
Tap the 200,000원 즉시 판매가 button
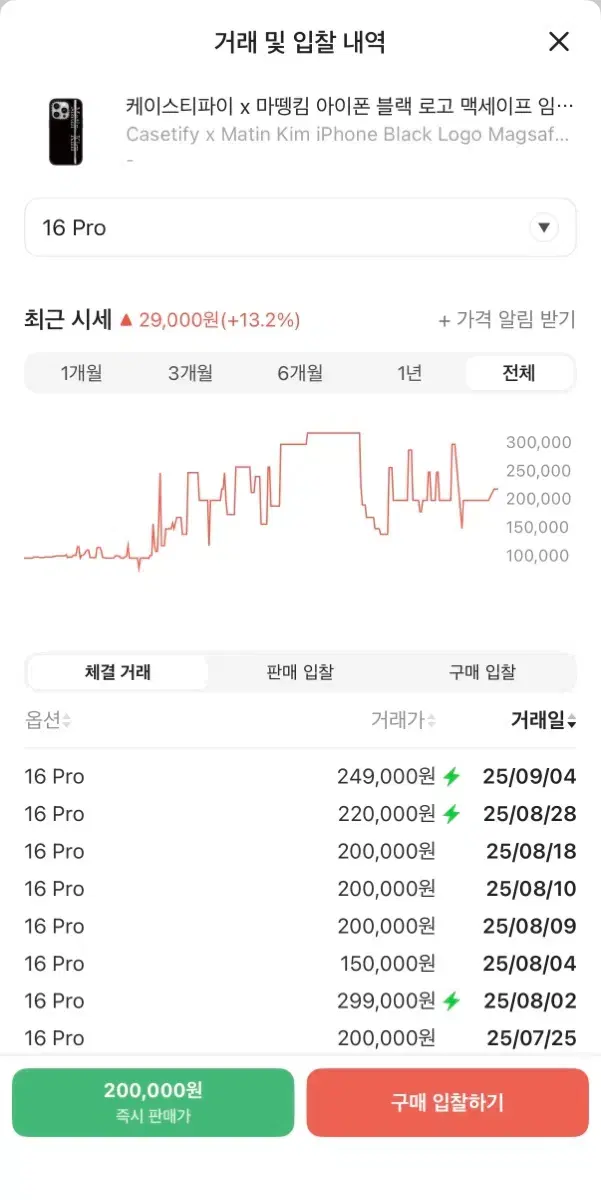(x=153, y=1102)
